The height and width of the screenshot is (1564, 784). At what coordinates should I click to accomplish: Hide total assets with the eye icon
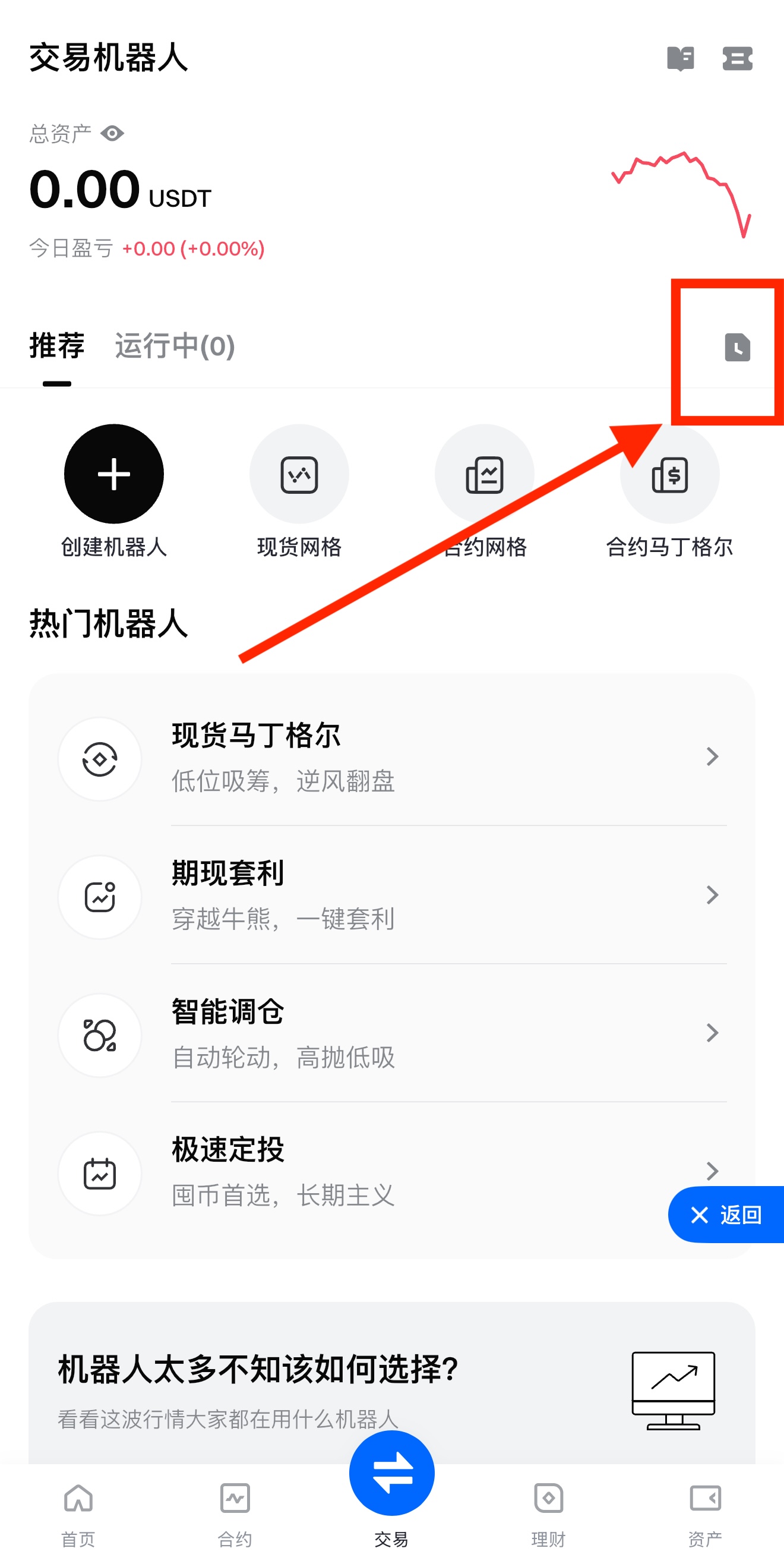(x=112, y=133)
